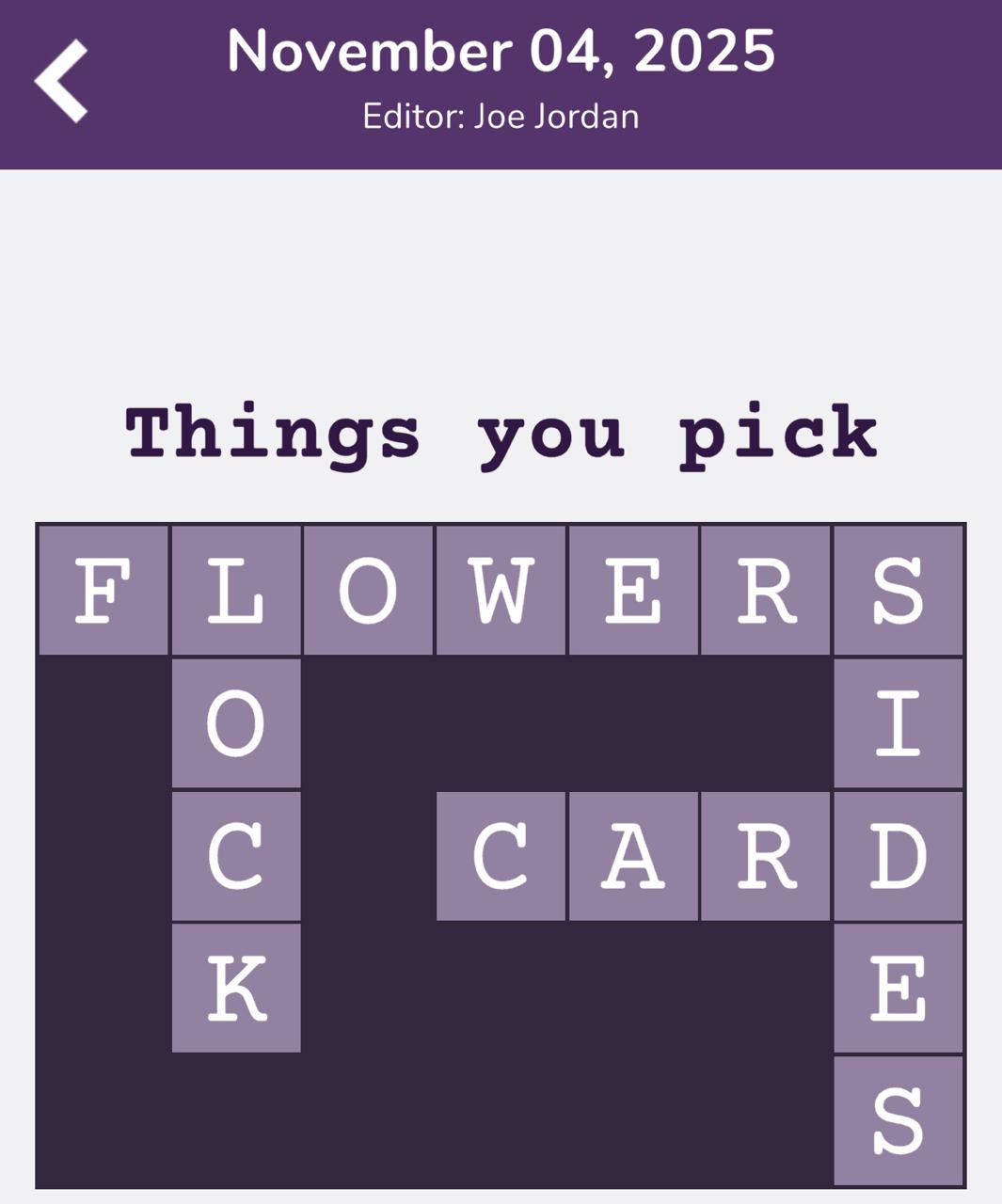The width and height of the screenshot is (1002, 1204).
Task: Select the letter A tile in CARD
Action: [x=634, y=854]
